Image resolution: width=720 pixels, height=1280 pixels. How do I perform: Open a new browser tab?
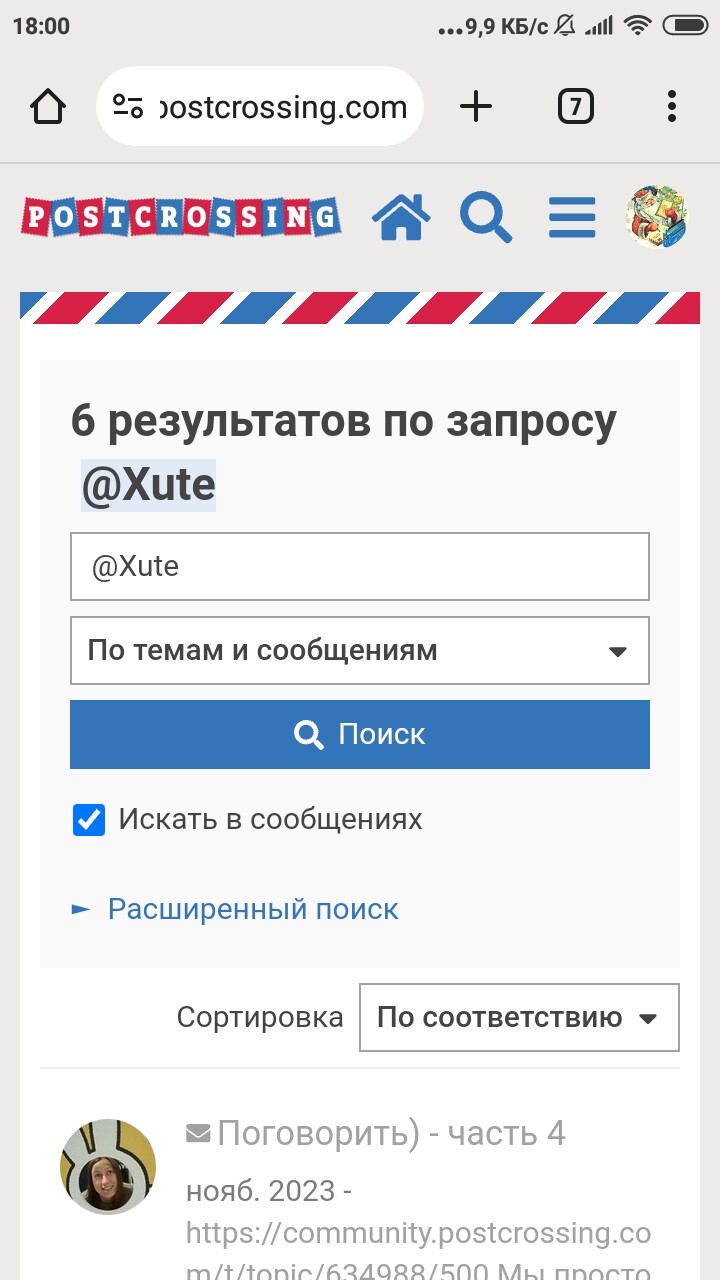pos(476,106)
